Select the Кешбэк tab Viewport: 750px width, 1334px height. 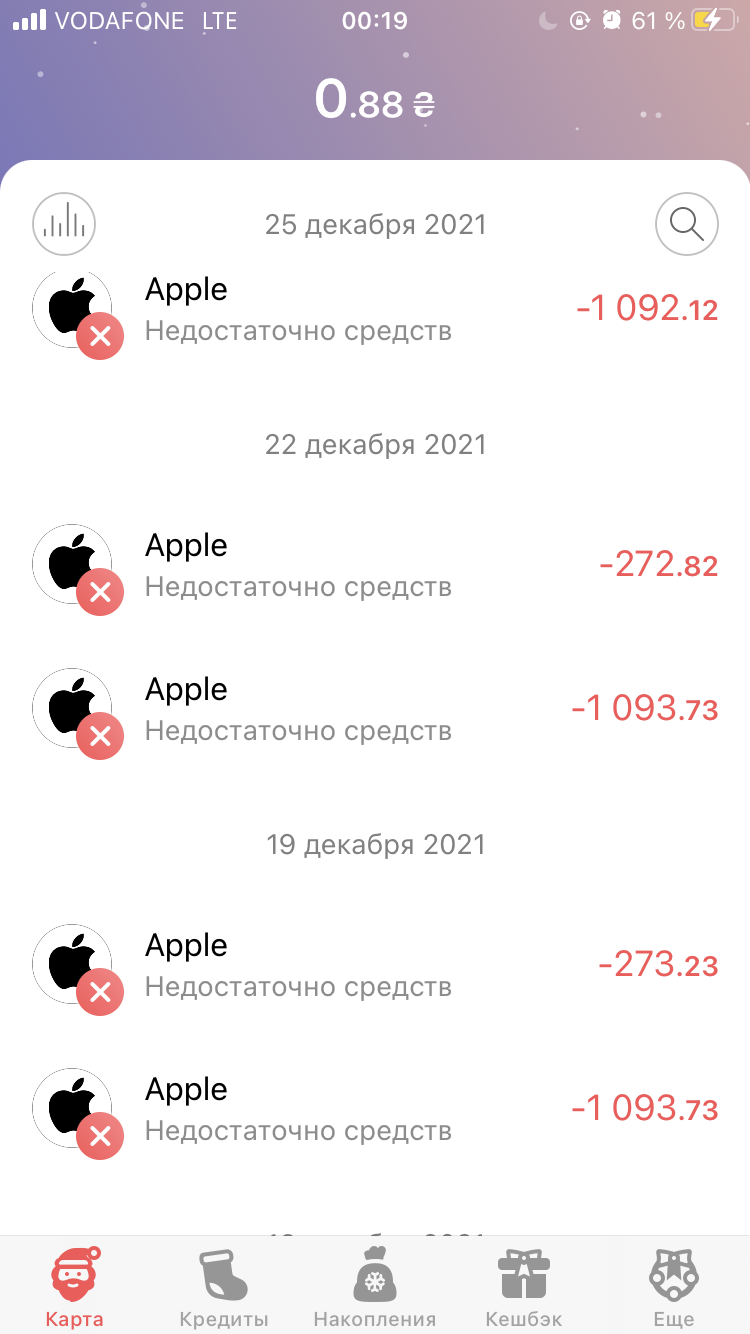[x=524, y=1288]
